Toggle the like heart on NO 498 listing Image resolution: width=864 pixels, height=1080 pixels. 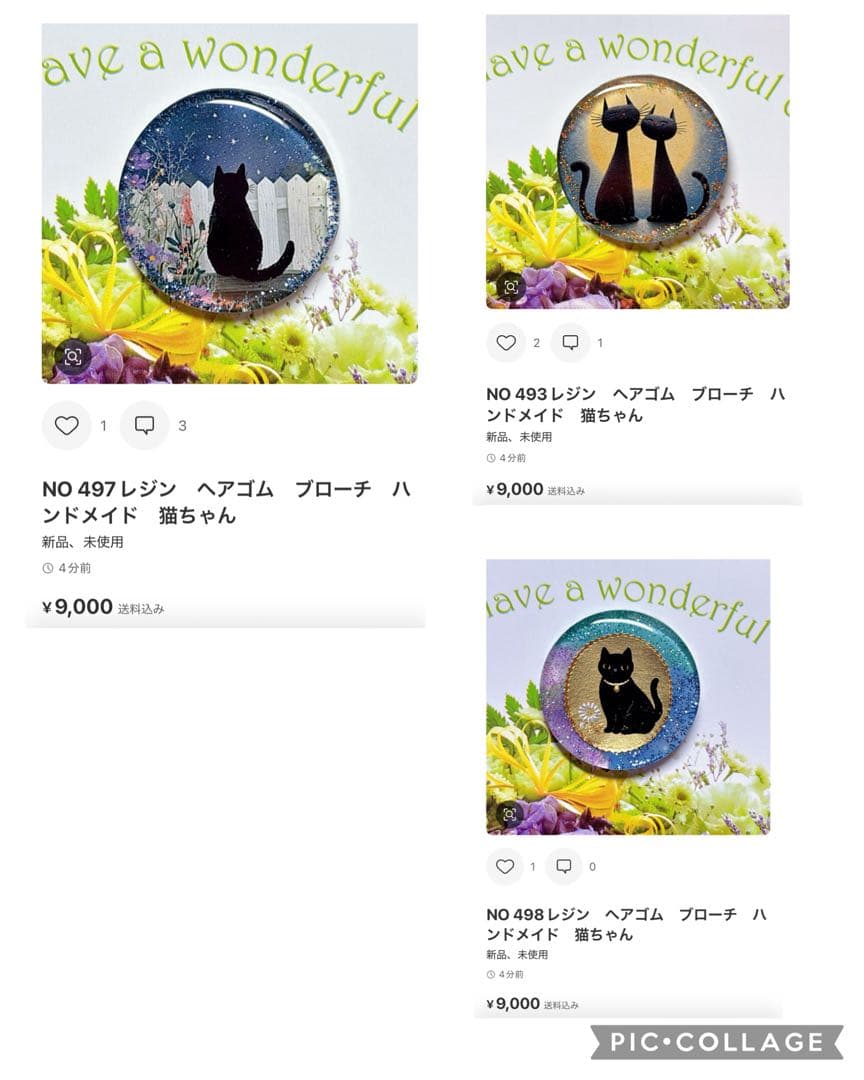(x=505, y=867)
